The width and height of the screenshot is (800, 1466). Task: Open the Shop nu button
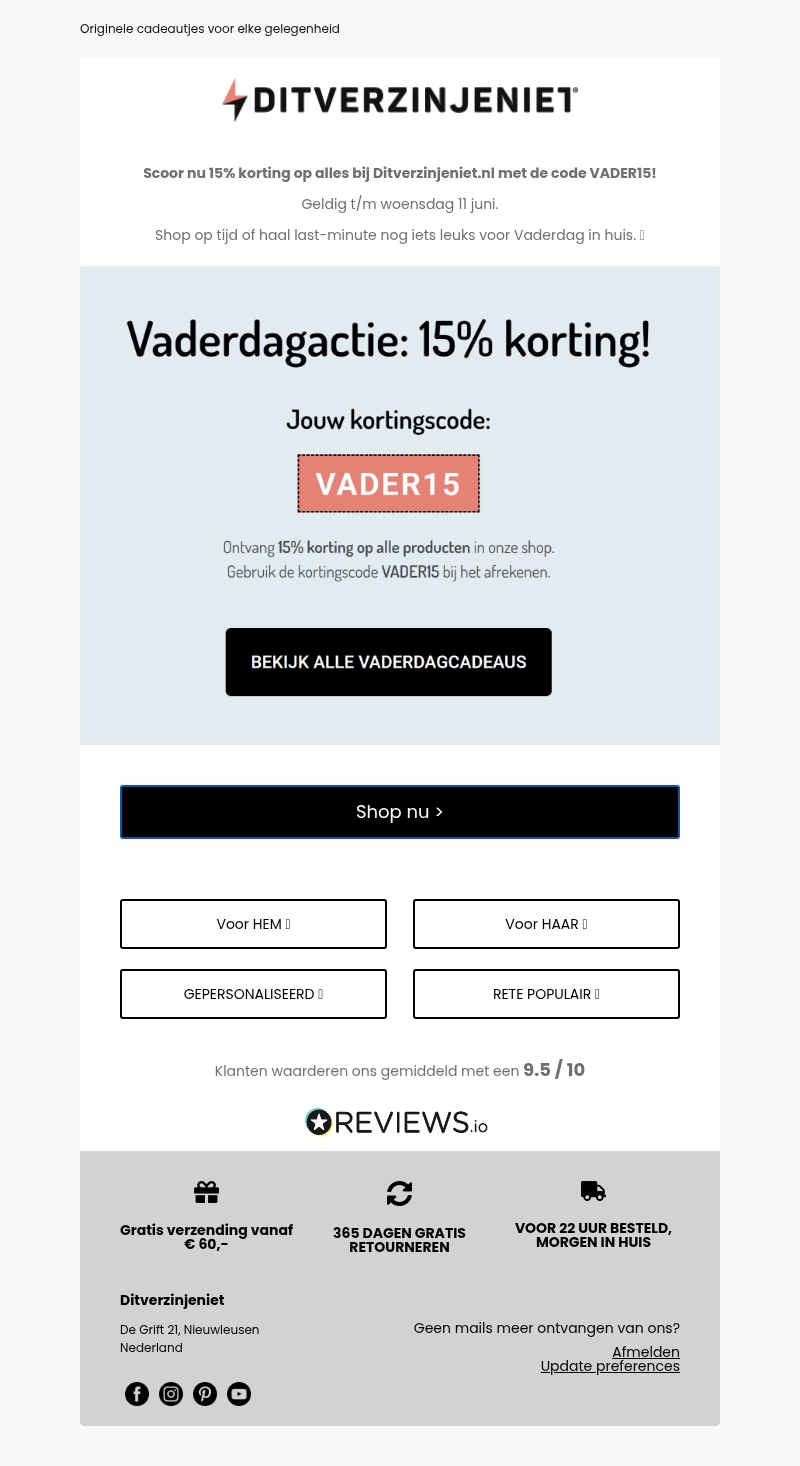(x=400, y=812)
